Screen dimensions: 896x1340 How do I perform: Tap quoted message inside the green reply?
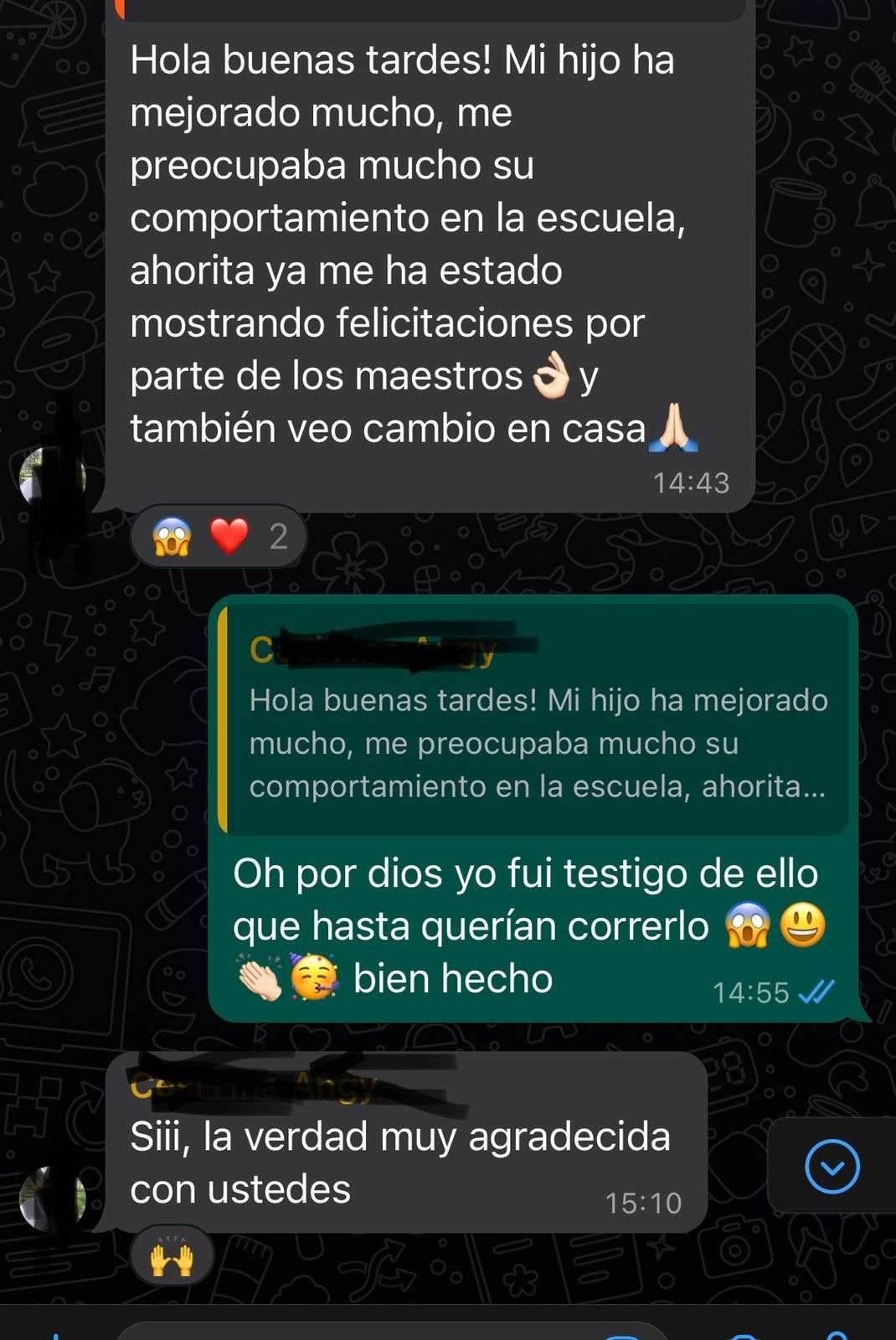point(534,720)
